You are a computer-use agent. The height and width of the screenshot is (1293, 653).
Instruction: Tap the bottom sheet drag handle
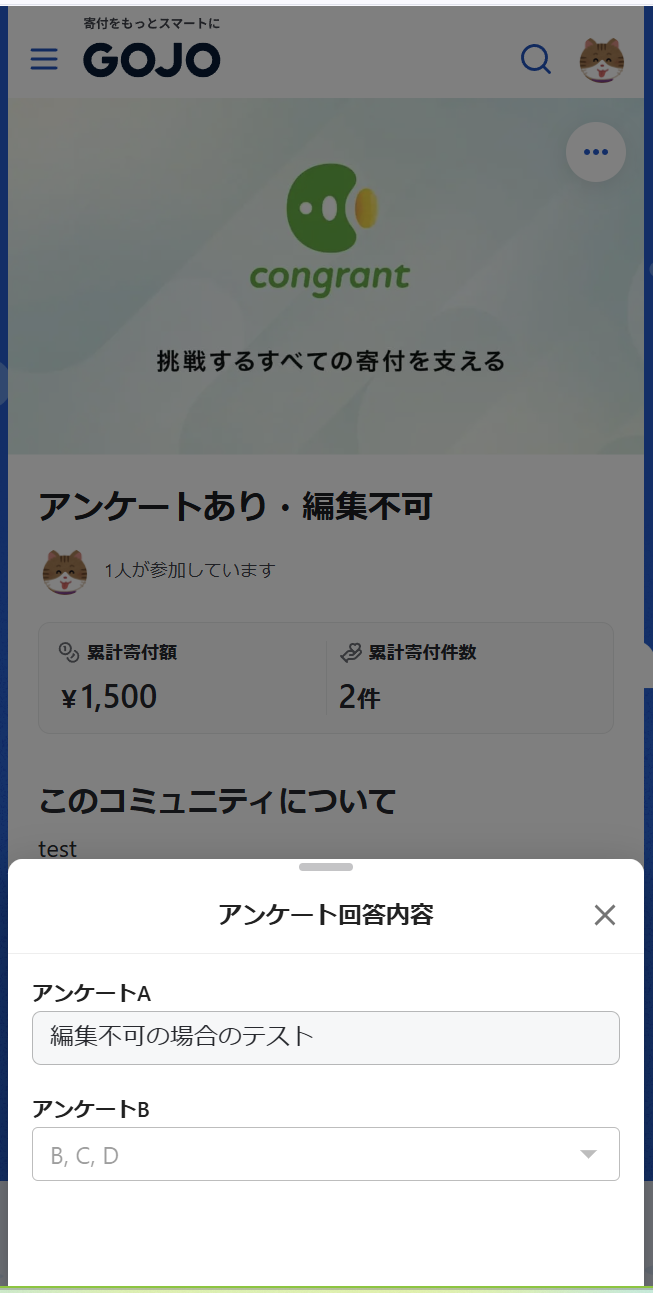(x=326, y=867)
